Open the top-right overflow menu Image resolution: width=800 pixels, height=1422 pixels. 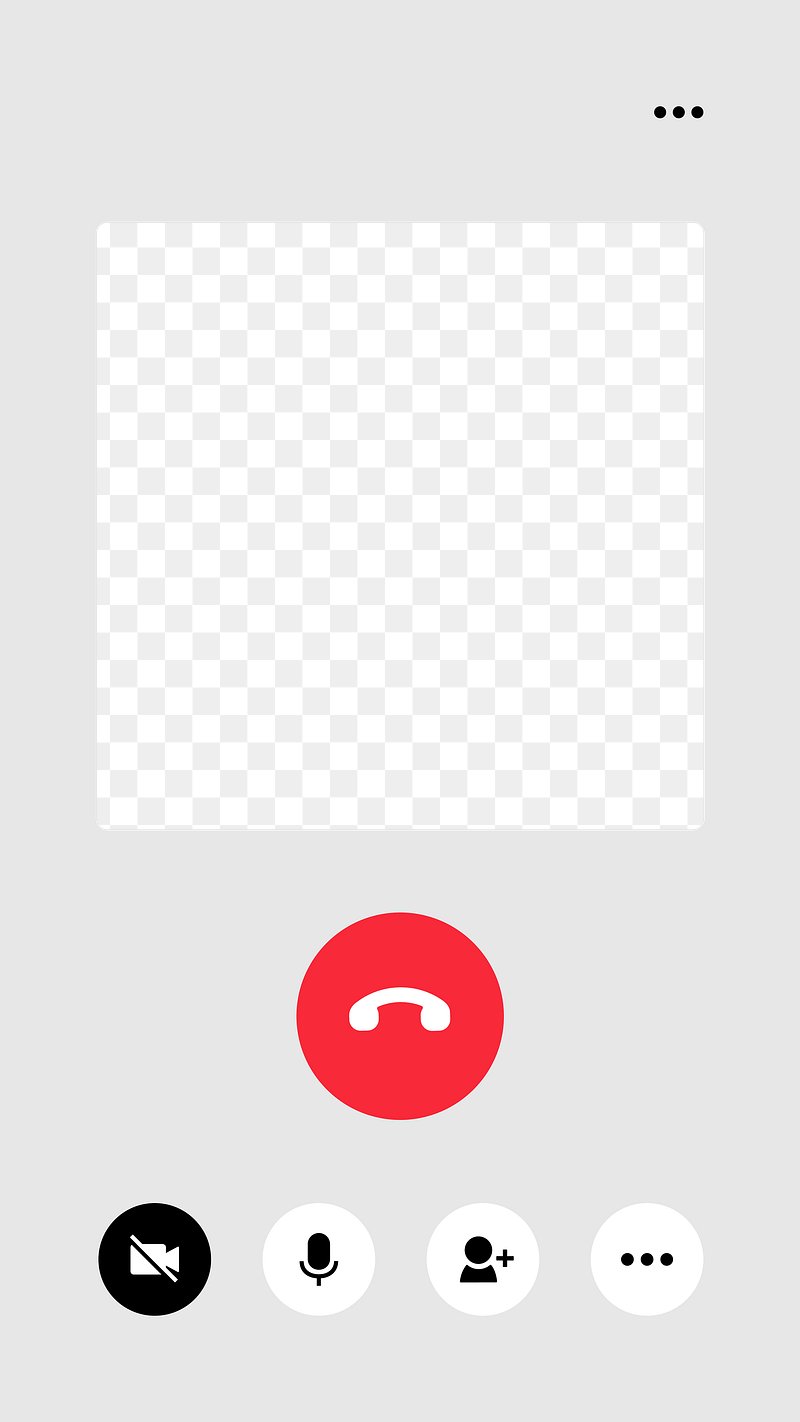click(679, 112)
